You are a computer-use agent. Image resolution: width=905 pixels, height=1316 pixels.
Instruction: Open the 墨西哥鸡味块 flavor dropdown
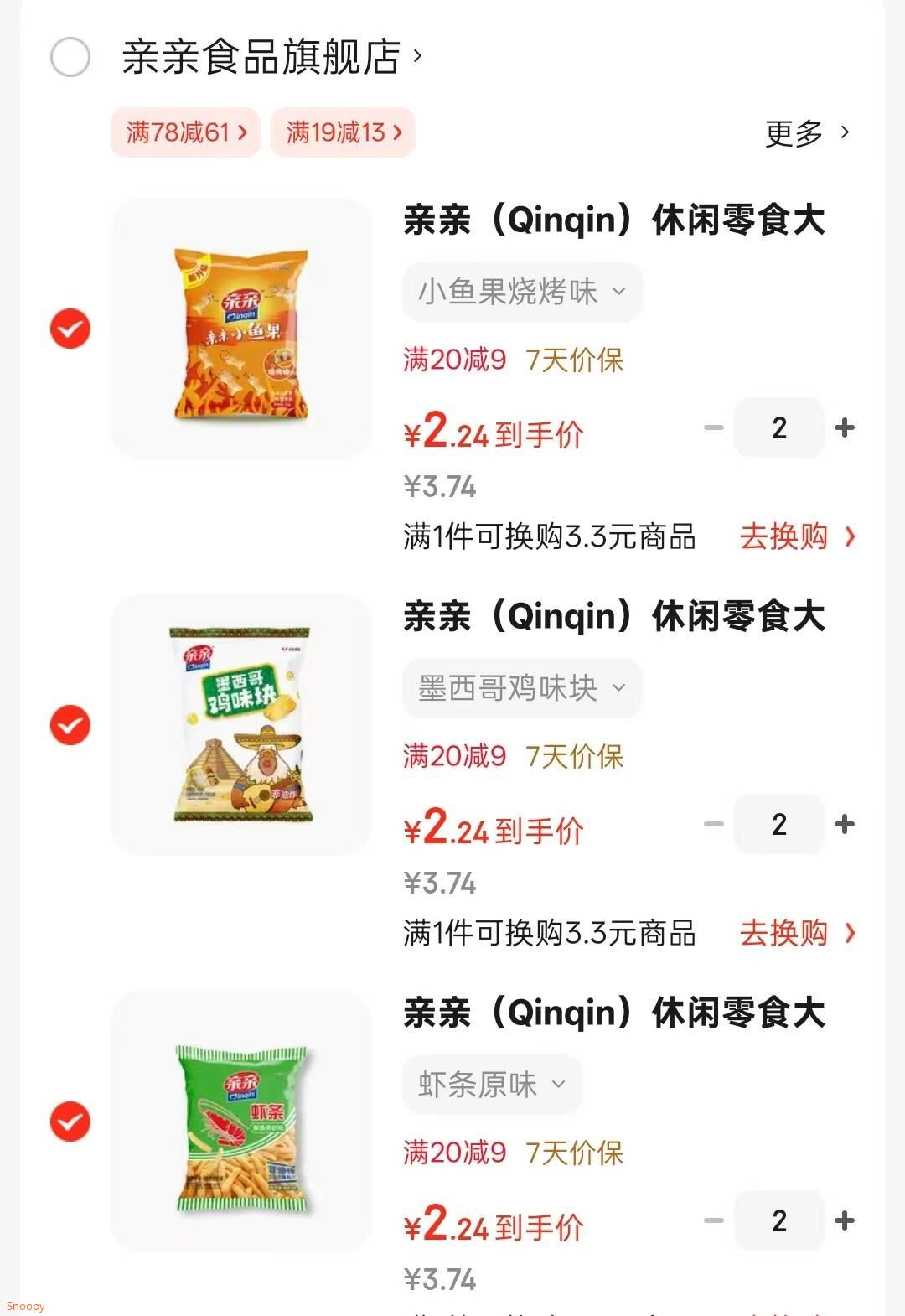(x=523, y=688)
